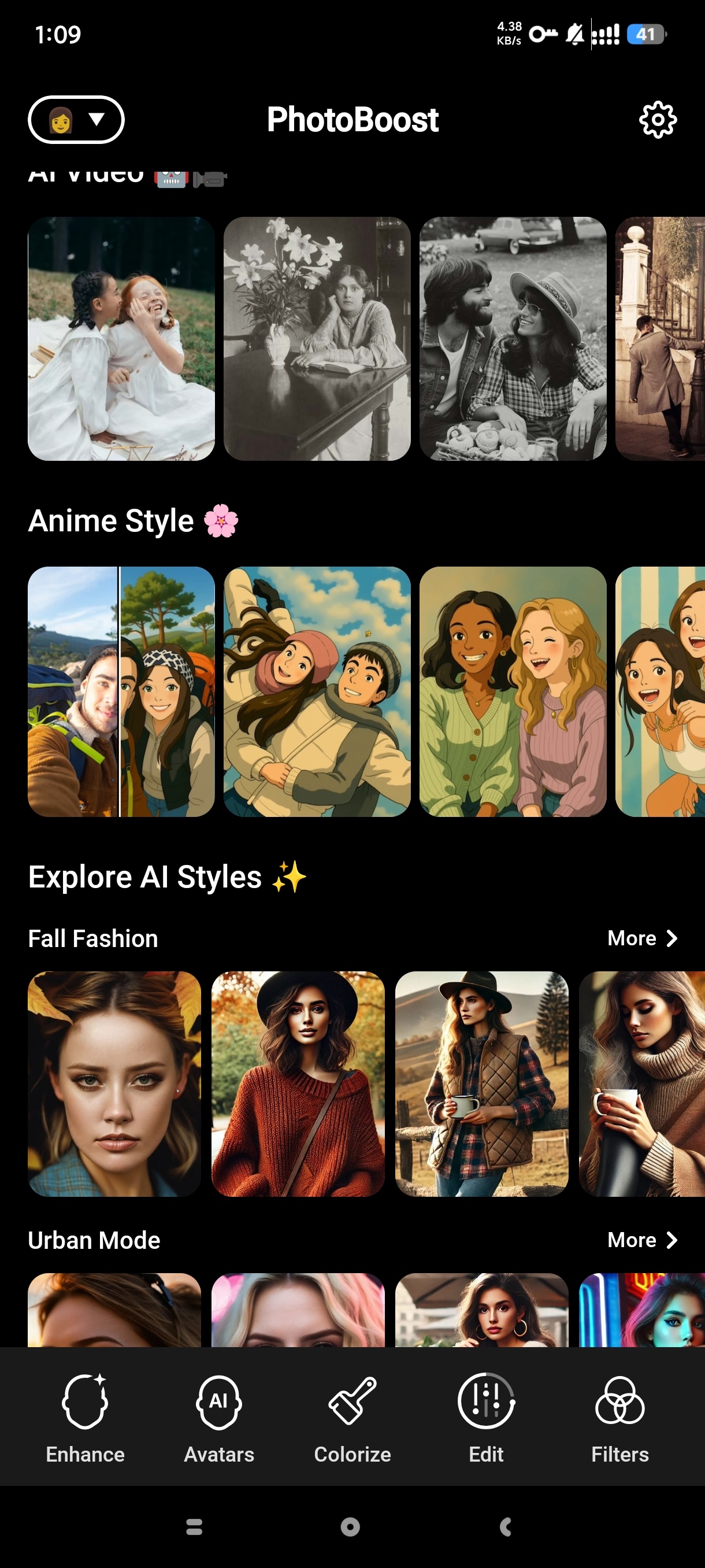Open the Edit tool
Viewport: 705px width, 1568px height.
coord(486,1418)
